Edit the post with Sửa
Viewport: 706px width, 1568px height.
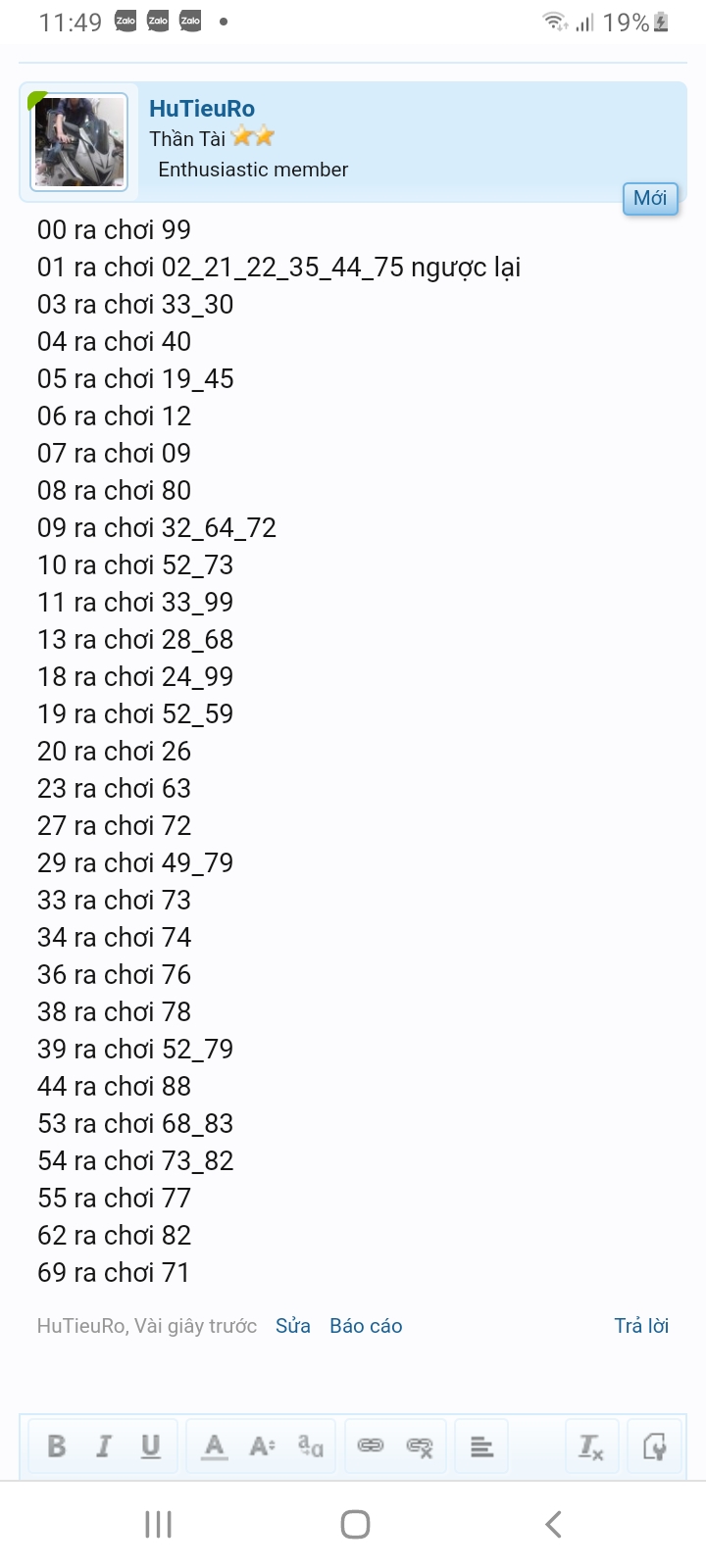292,1326
